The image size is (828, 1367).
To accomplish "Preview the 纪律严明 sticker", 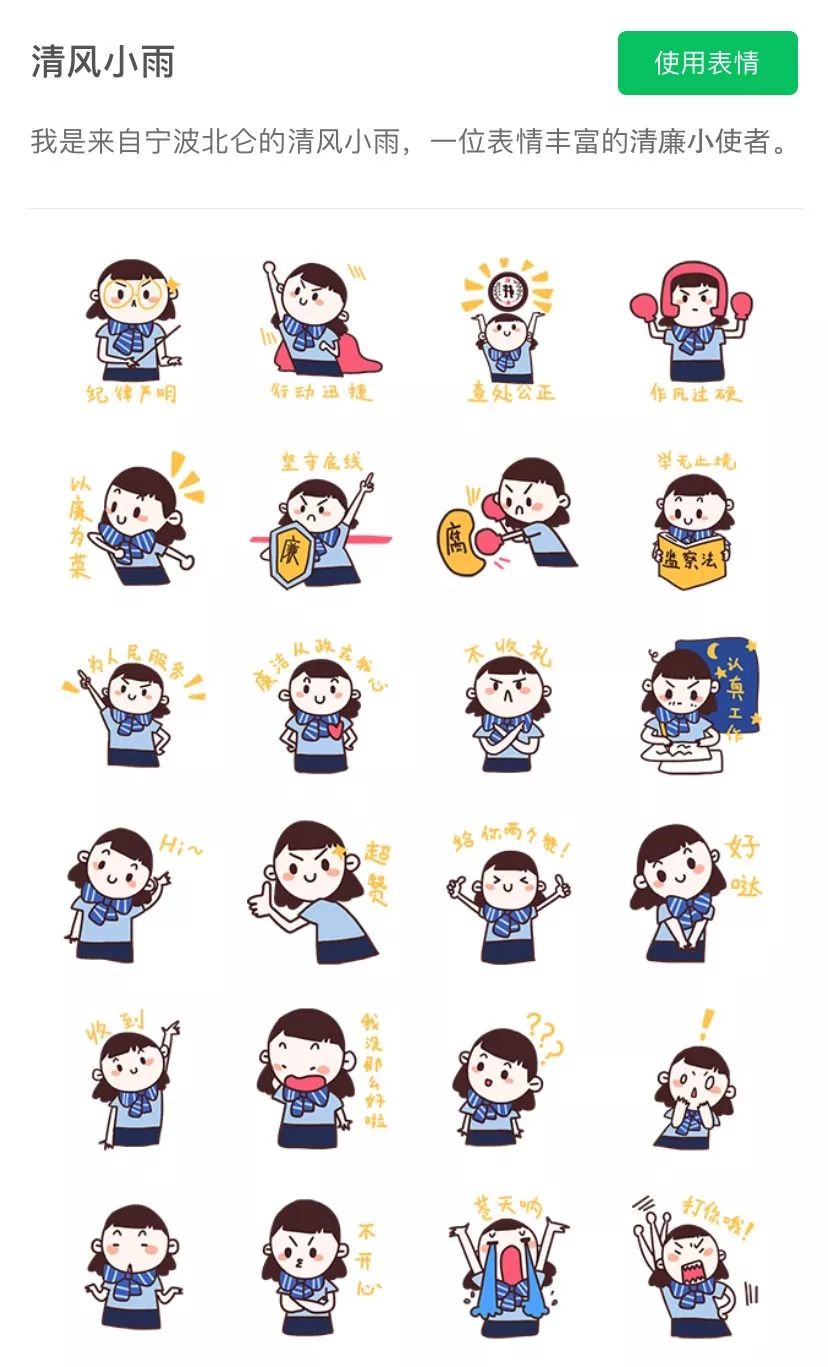I will [x=133, y=330].
